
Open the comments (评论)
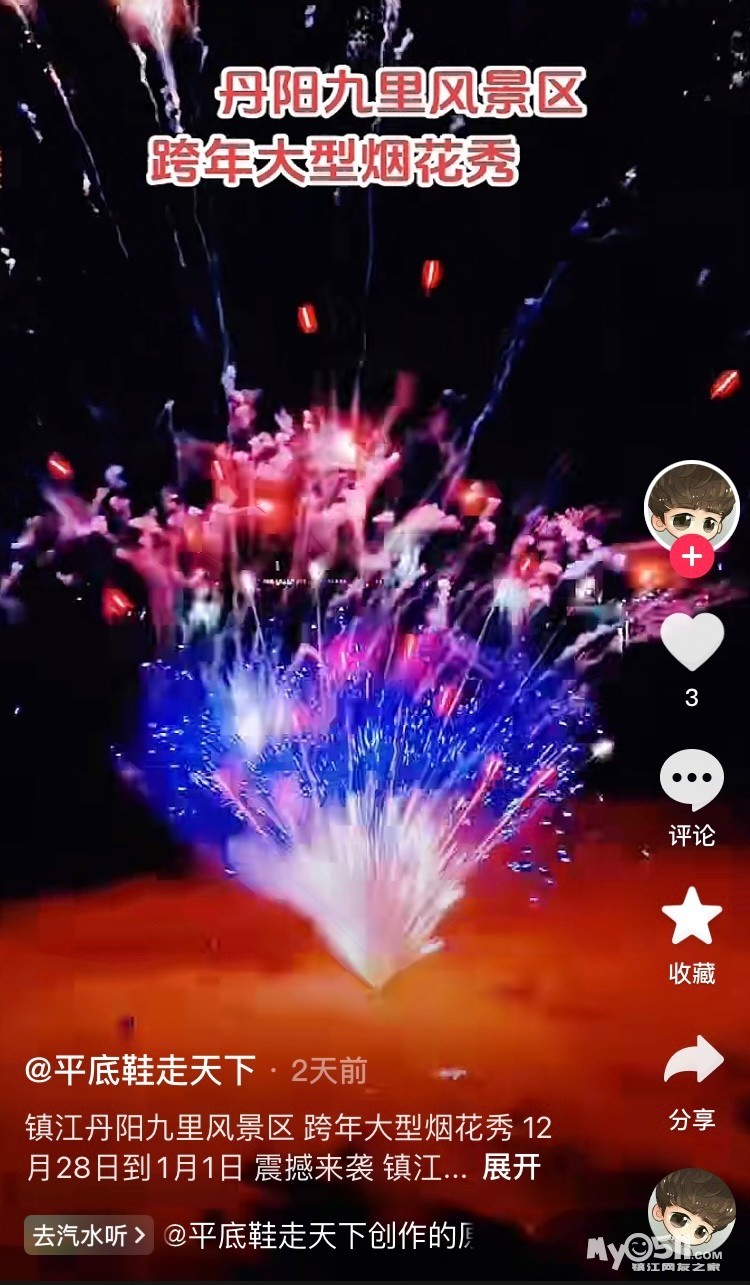(x=692, y=781)
